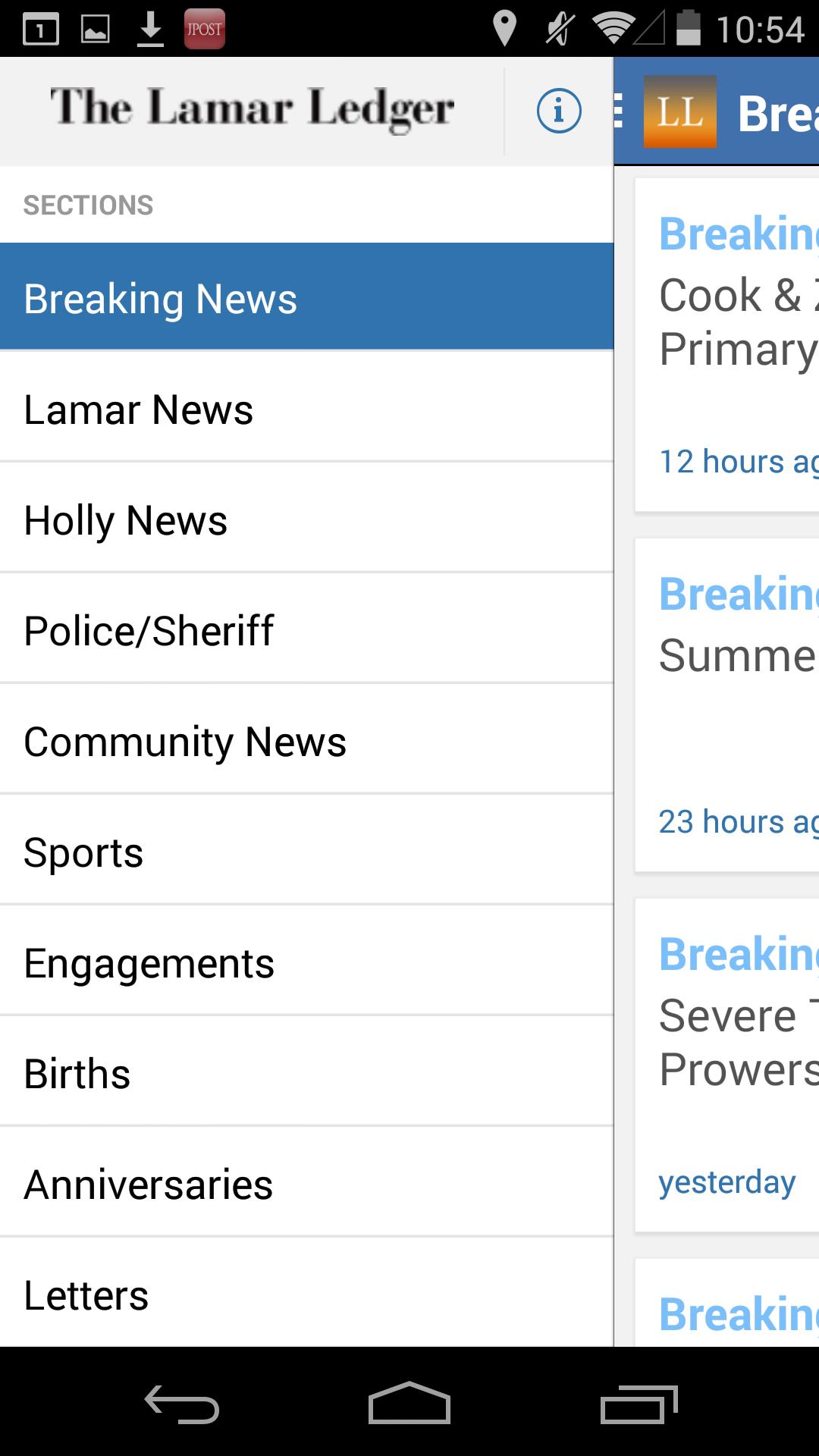819x1456 pixels.
Task: Open the Anniversaries section
Action: pyautogui.click(x=306, y=1185)
